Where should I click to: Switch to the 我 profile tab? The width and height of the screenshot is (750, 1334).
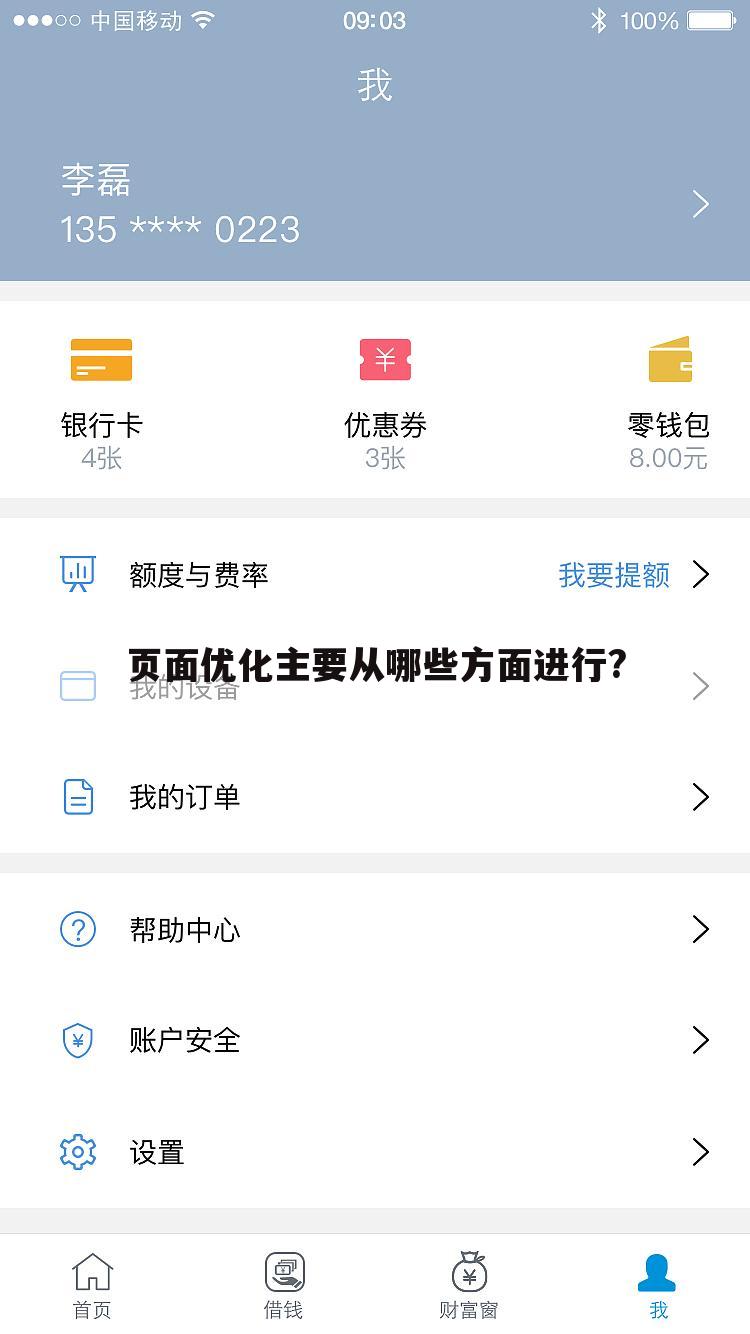[657, 1283]
